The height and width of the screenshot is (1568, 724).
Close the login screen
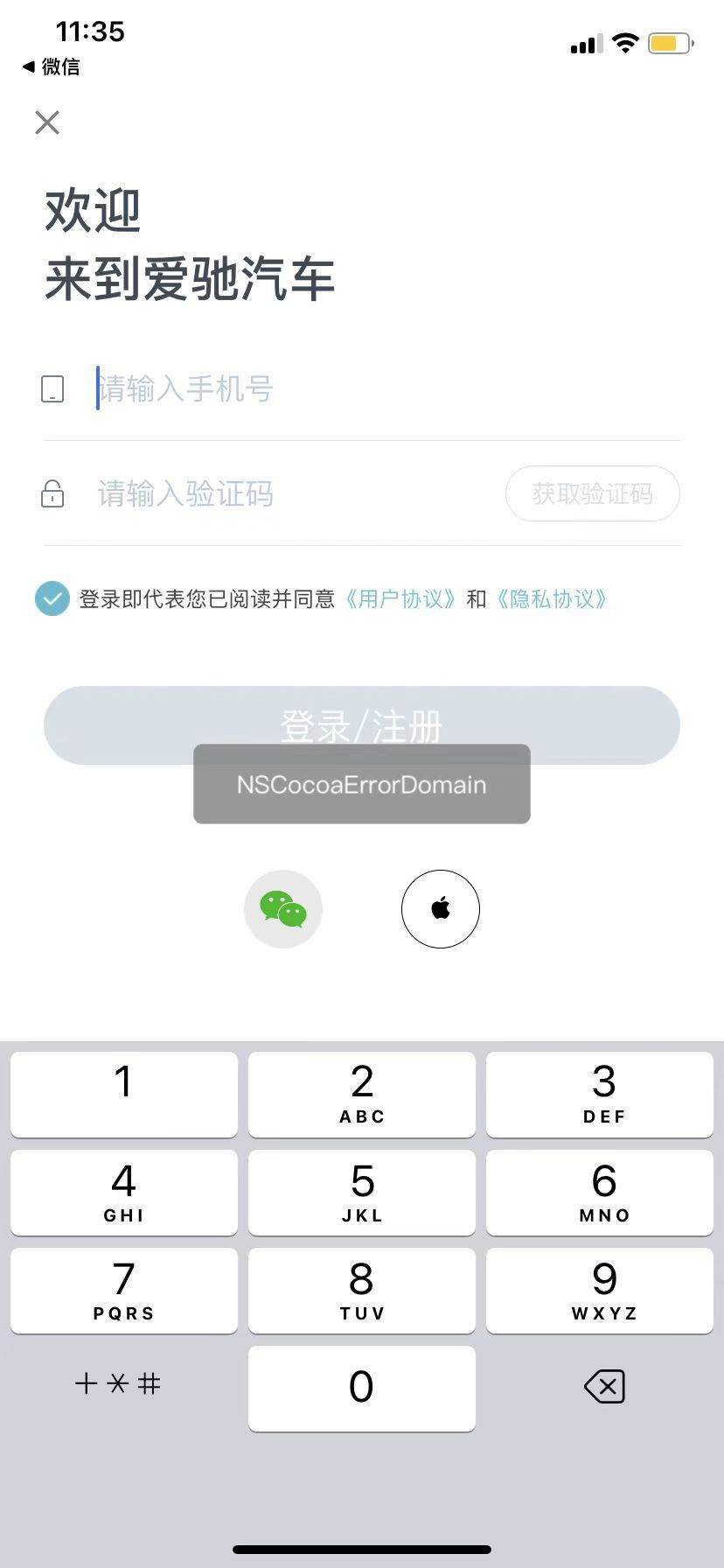47,122
